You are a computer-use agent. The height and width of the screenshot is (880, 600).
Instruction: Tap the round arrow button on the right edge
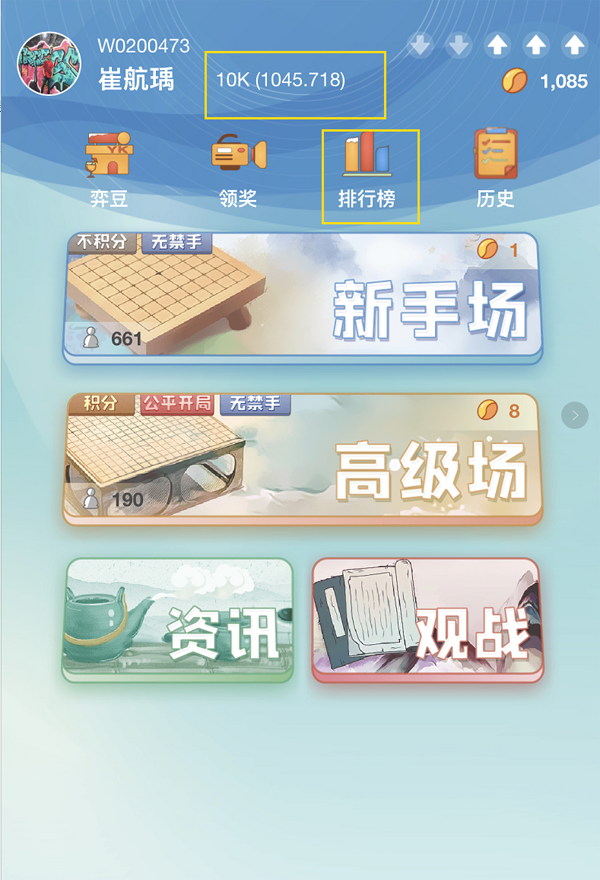[574, 415]
